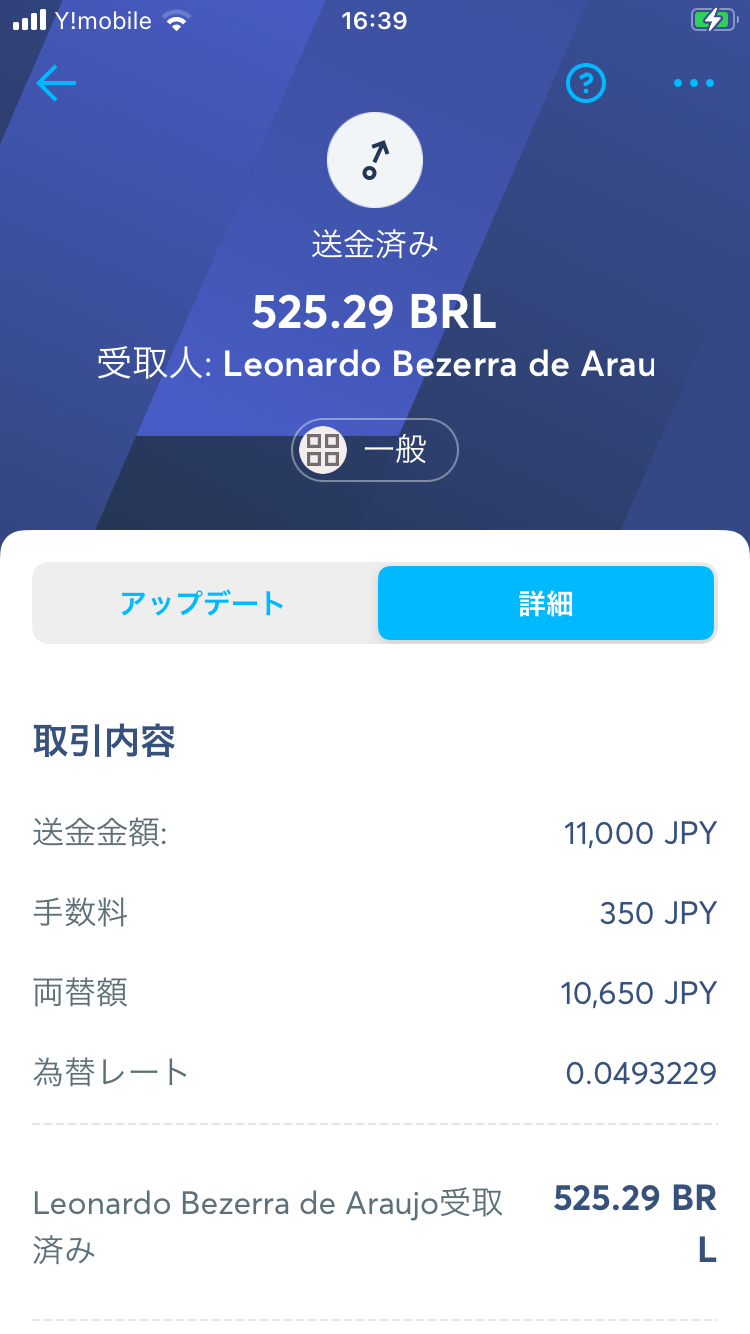Change the 一般 category chip
Screen dimensions: 750x1334
coord(375,450)
